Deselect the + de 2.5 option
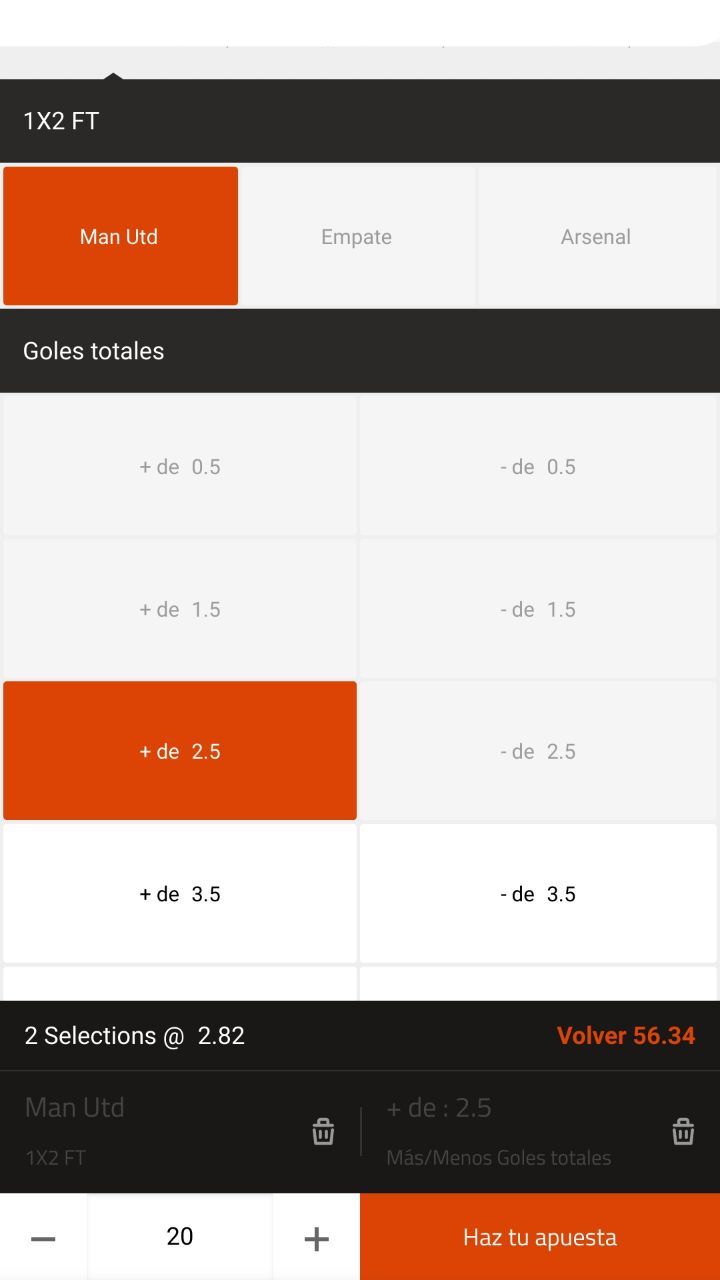The width and height of the screenshot is (720, 1280). point(180,751)
